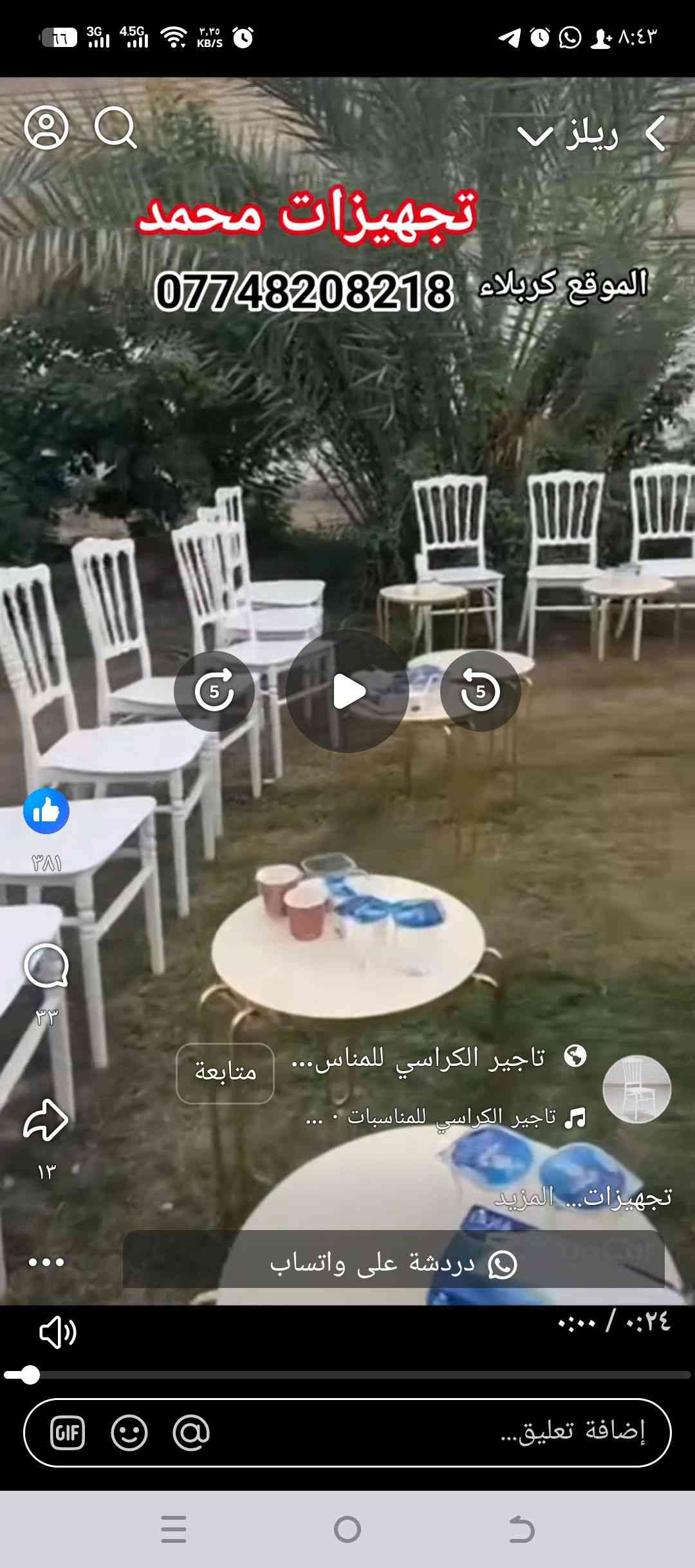Mute the video sound
This screenshot has height=1568, width=695.
click(x=58, y=1332)
